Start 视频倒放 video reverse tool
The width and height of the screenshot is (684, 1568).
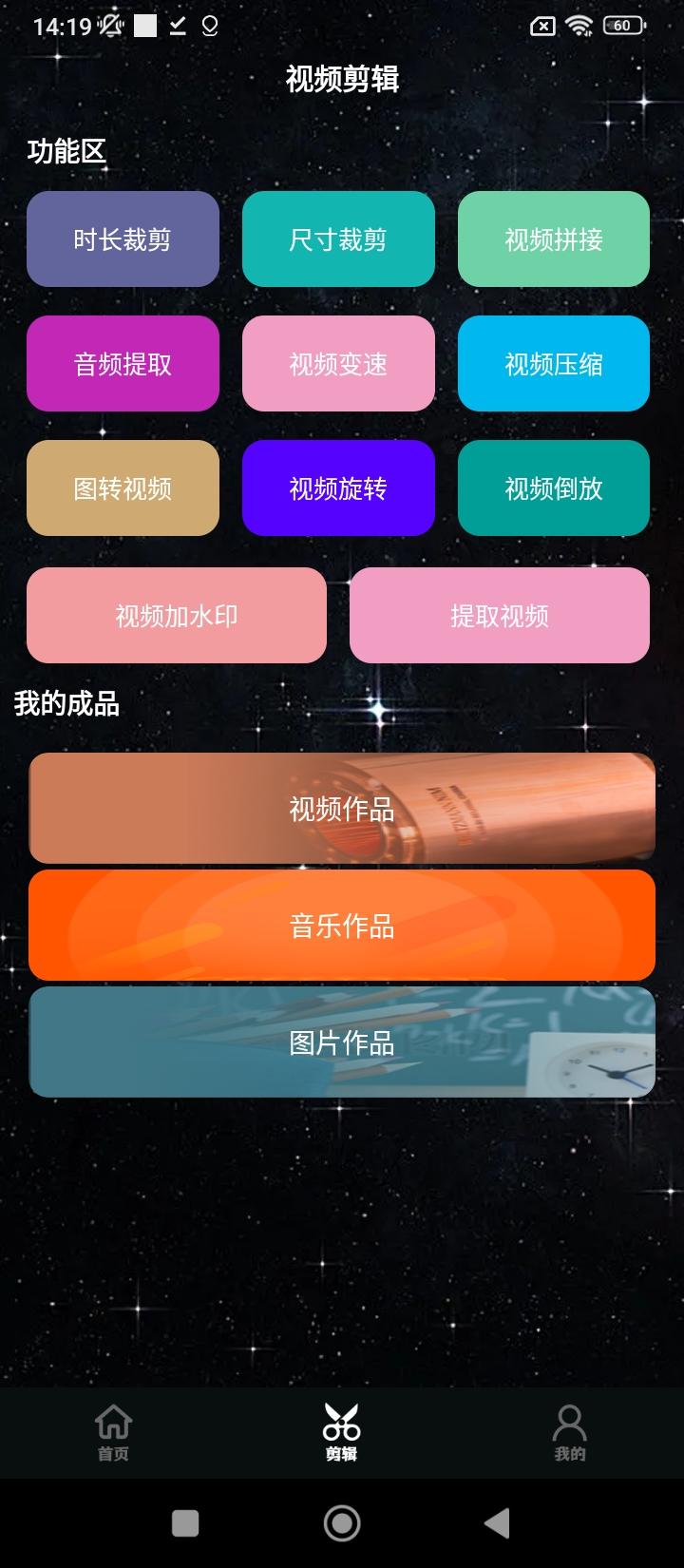(x=554, y=488)
